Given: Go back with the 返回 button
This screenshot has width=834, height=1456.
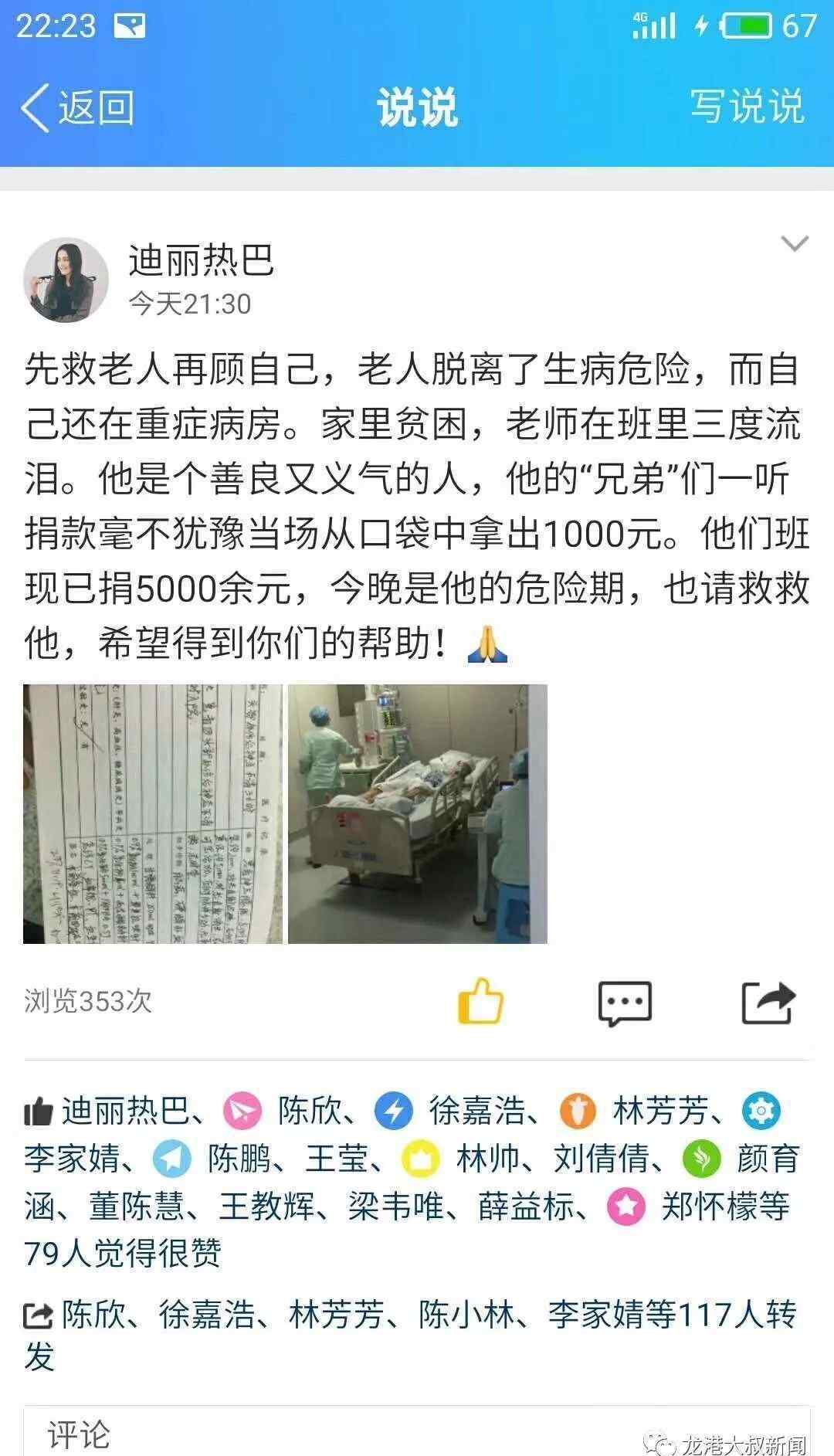Looking at the screenshot, I should coord(77,107).
